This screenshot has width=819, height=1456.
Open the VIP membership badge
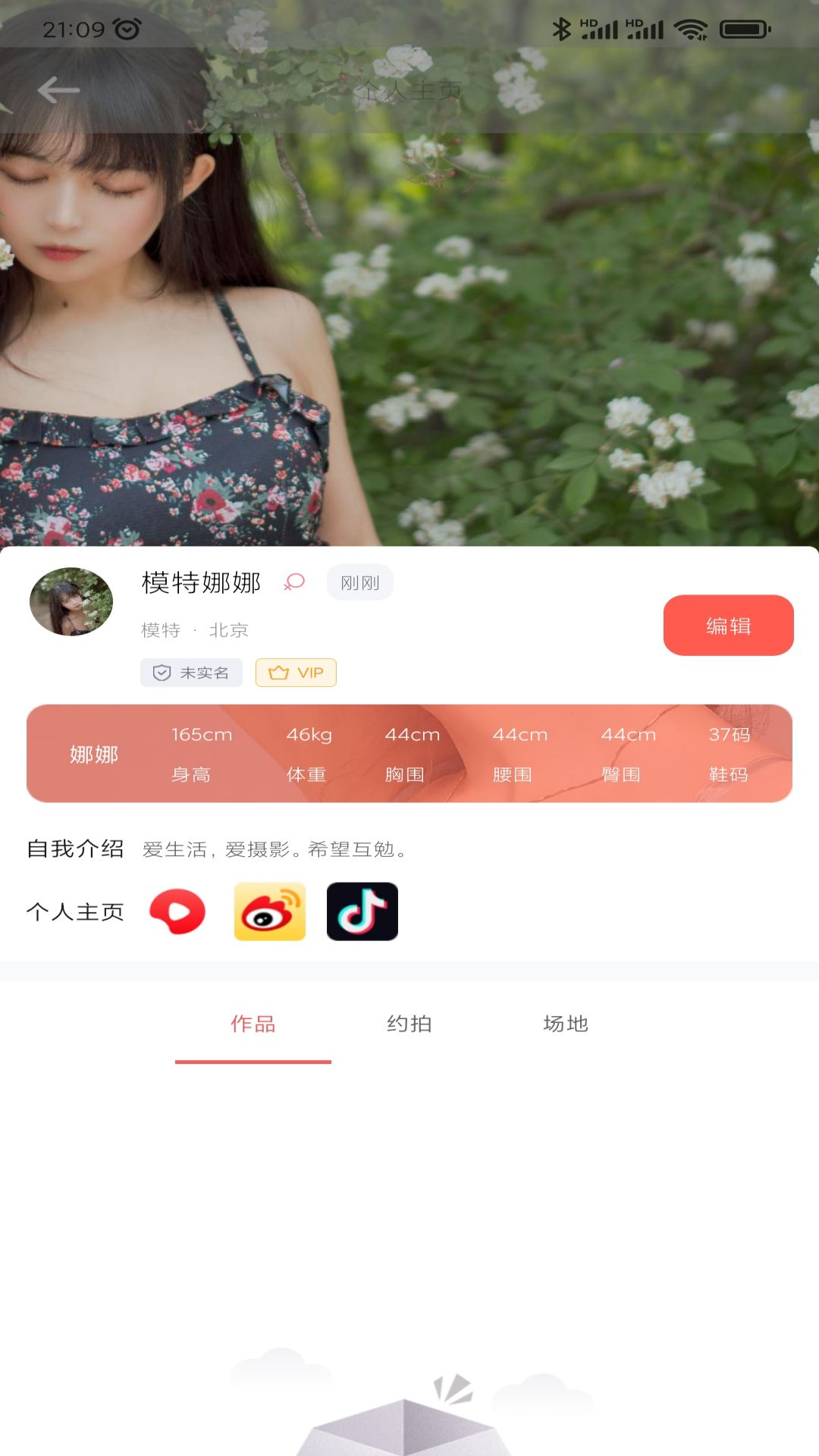(296, 673)
